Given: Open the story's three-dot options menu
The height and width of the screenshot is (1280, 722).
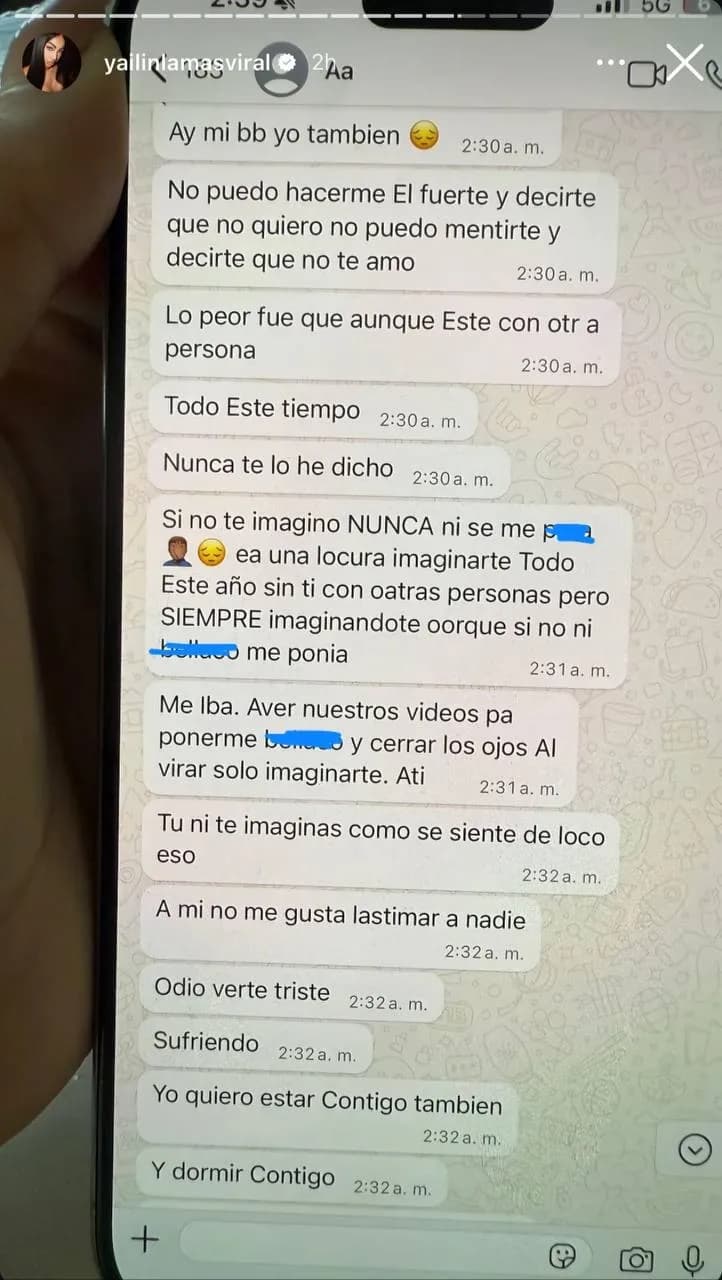Looking at the screenshot, I should pyautogui.click(x=610, y=63).
